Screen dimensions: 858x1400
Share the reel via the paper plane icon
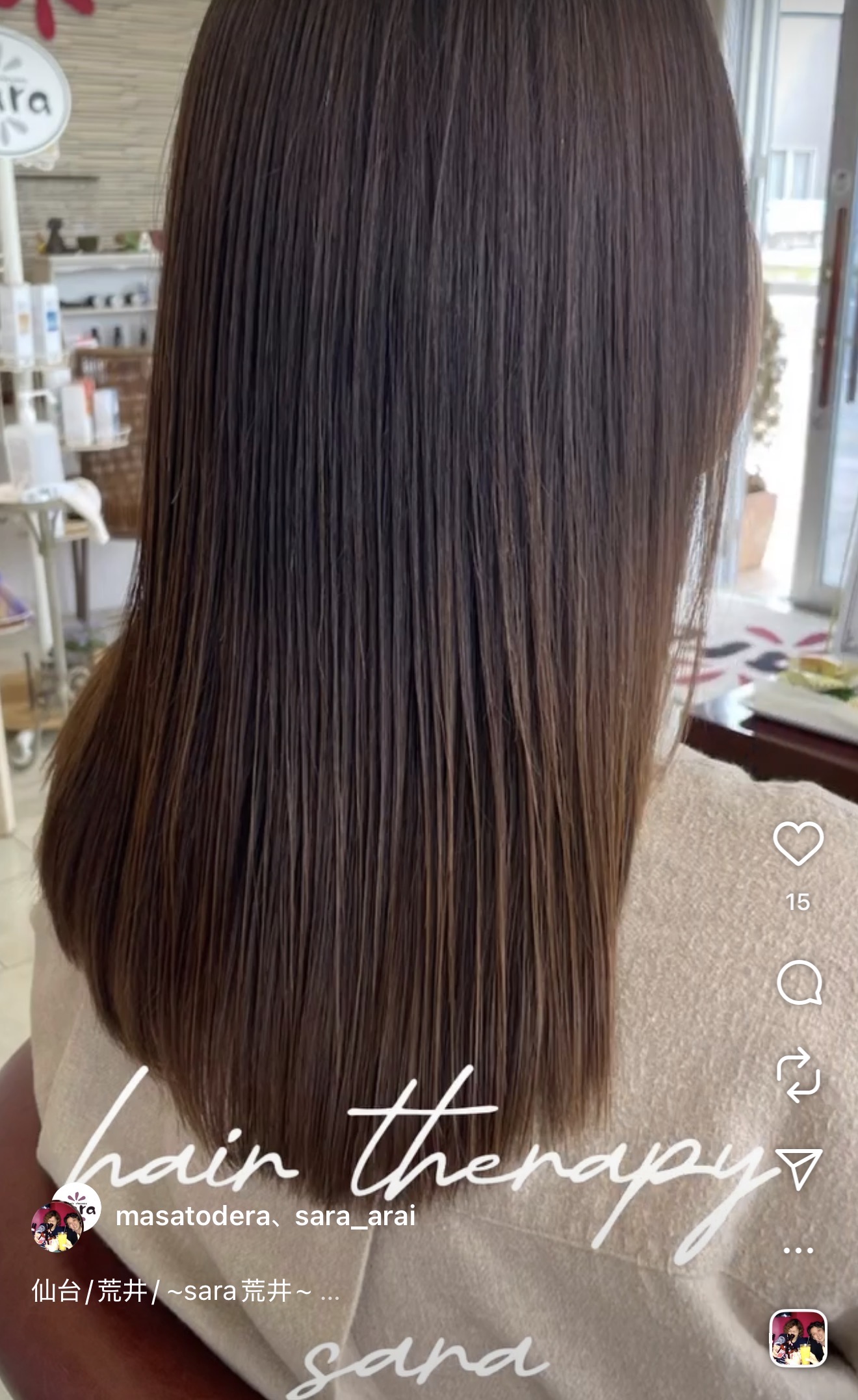pos(799,1168)
